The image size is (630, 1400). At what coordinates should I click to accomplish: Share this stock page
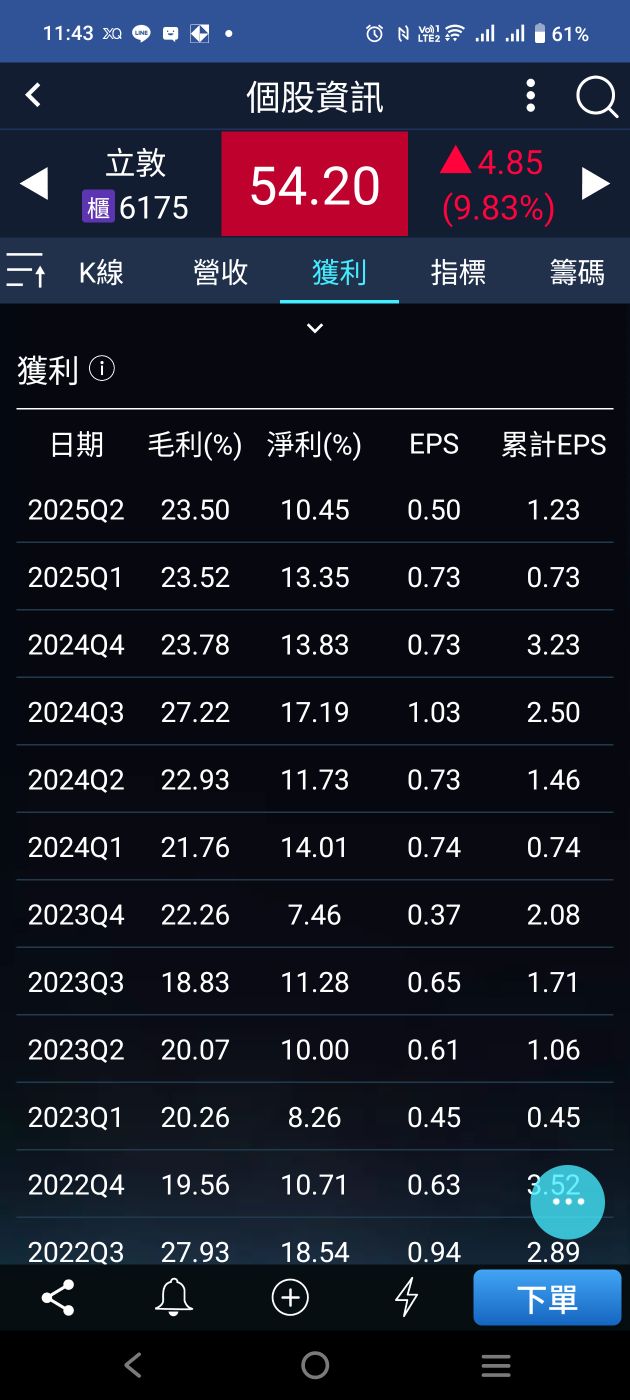click(x=58, y=1298)
